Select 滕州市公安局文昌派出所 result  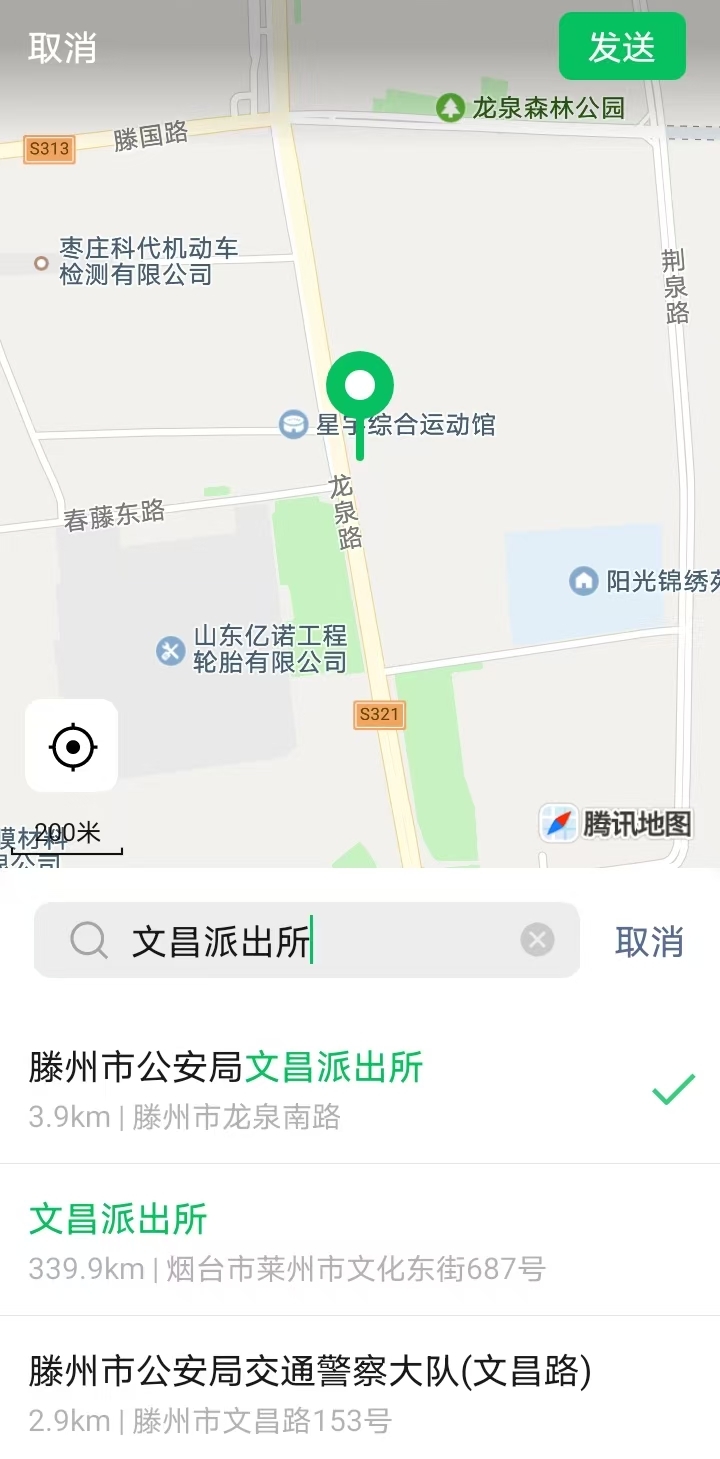coord(360,1088)
